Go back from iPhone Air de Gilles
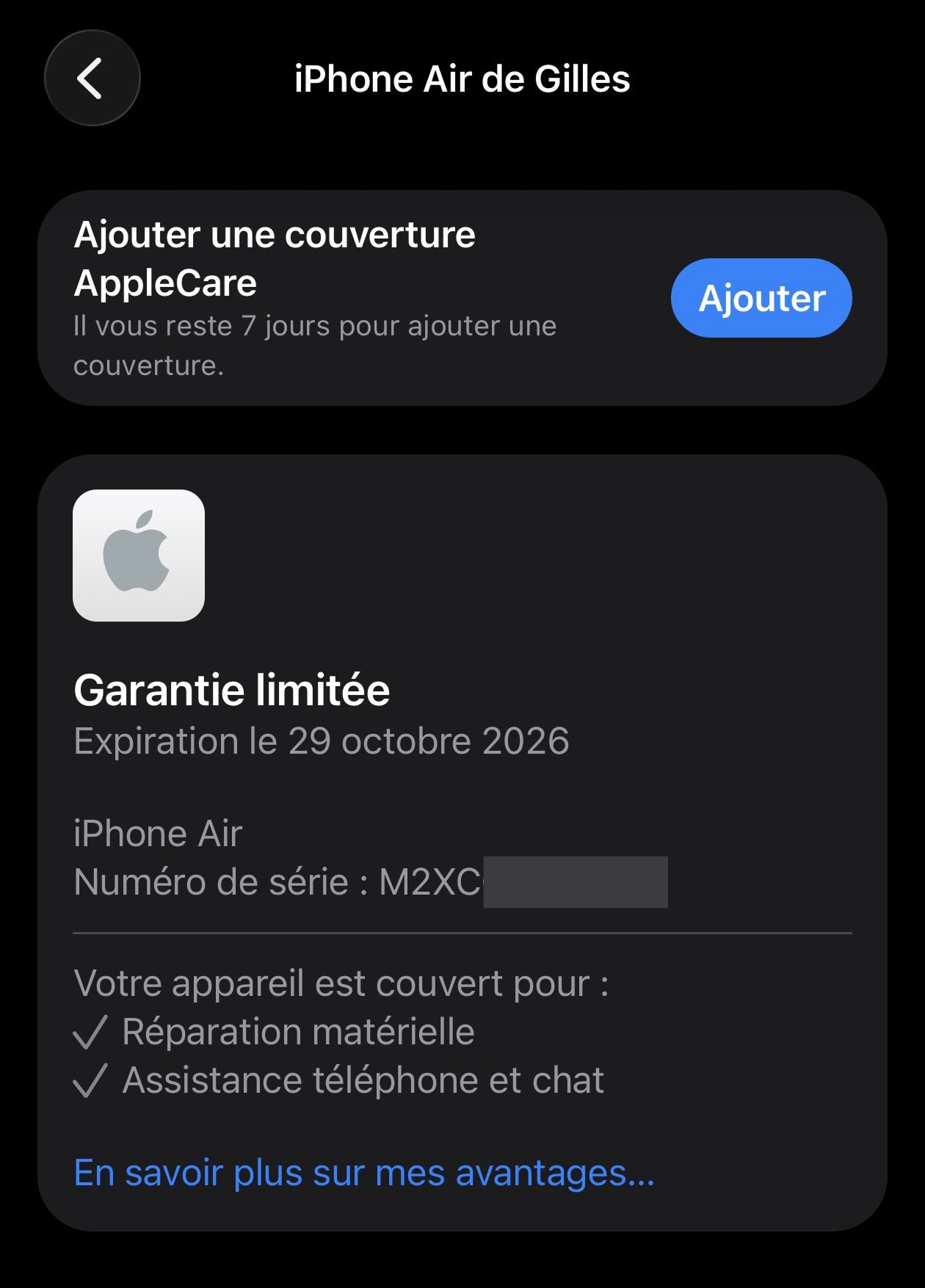925x1288 pixels. tap(92, 79)
